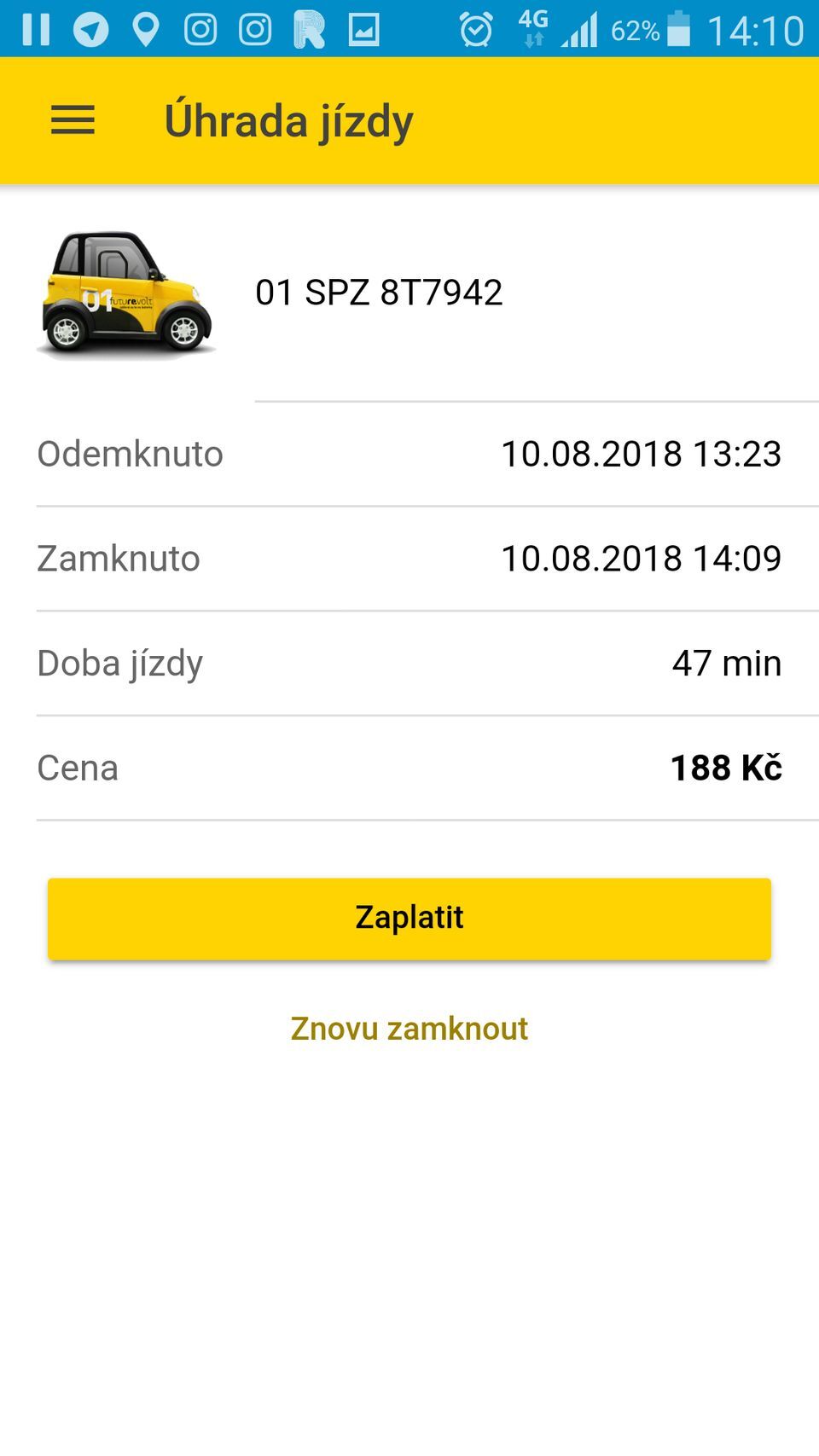Select the Znovu zamknout link
This screenshot has height=1456, width=819.
click(x=409, y=1029)
